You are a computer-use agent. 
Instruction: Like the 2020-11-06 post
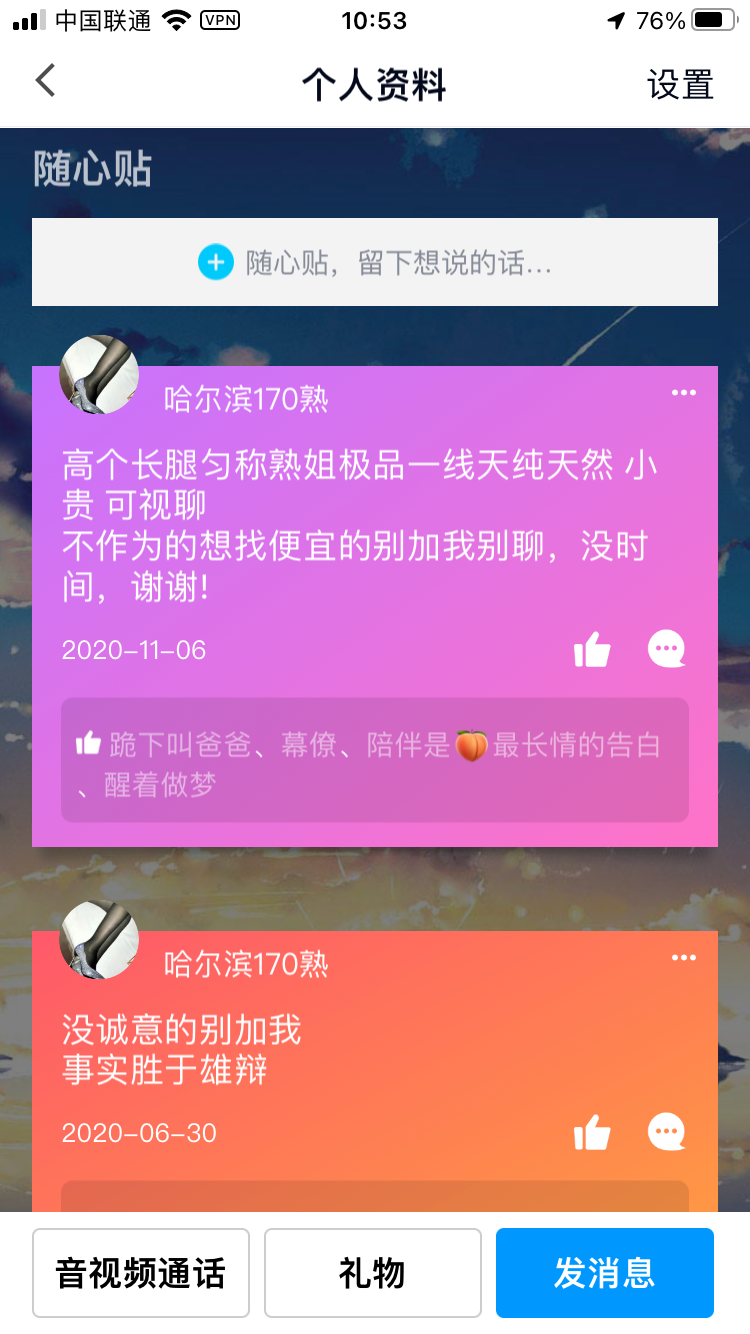[x=591, y=648]
